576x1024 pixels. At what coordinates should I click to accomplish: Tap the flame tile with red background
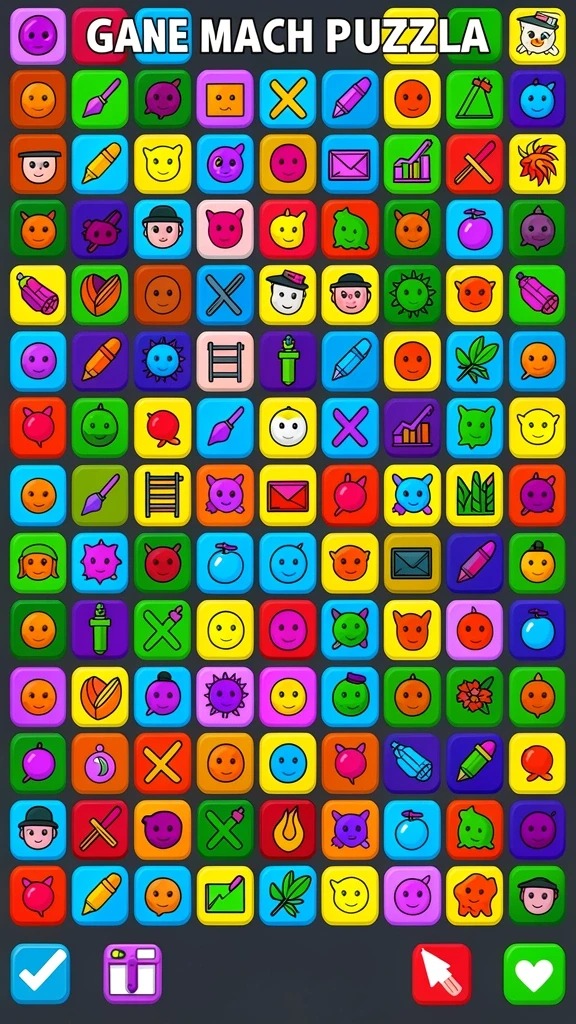pos(288,829)
